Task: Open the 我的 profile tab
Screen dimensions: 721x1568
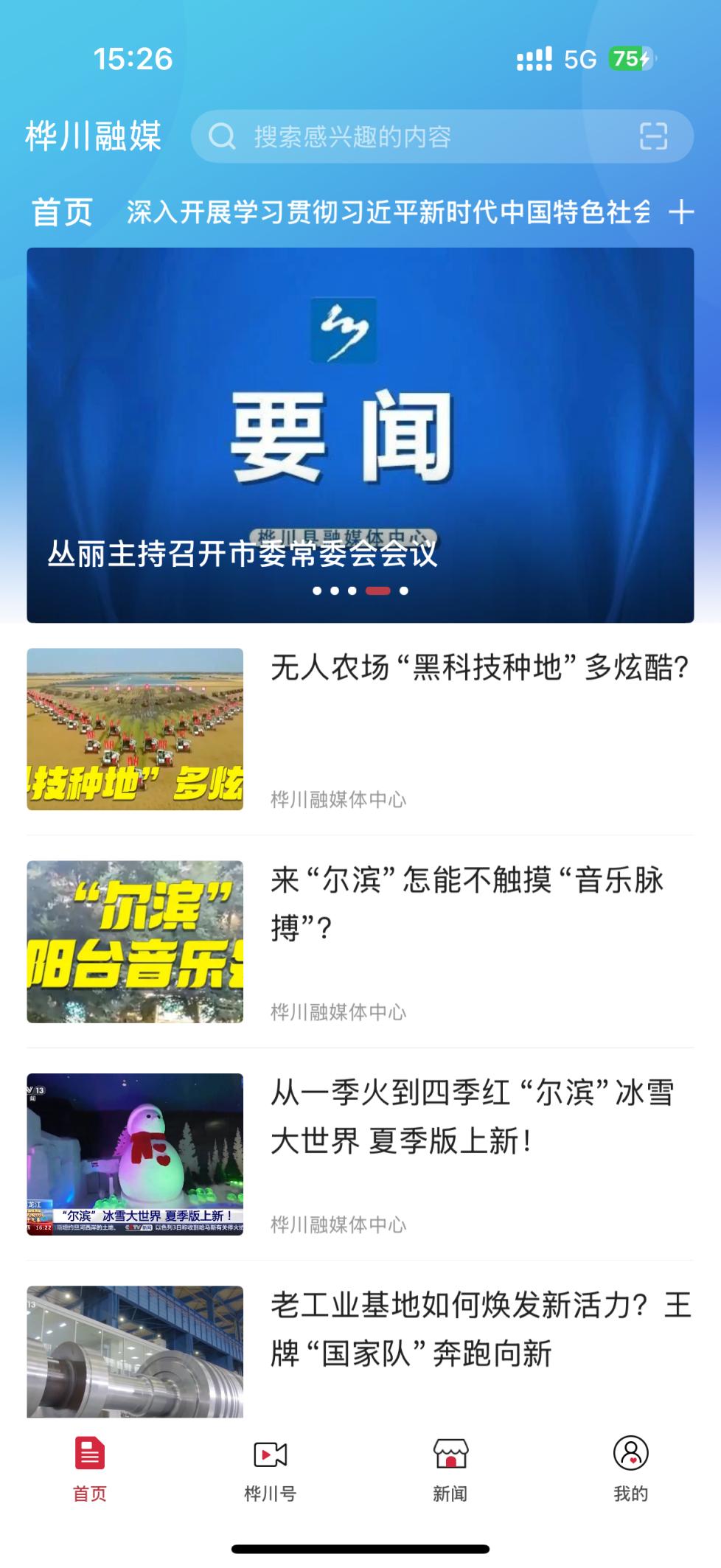Action: [x=631, y=1468]
